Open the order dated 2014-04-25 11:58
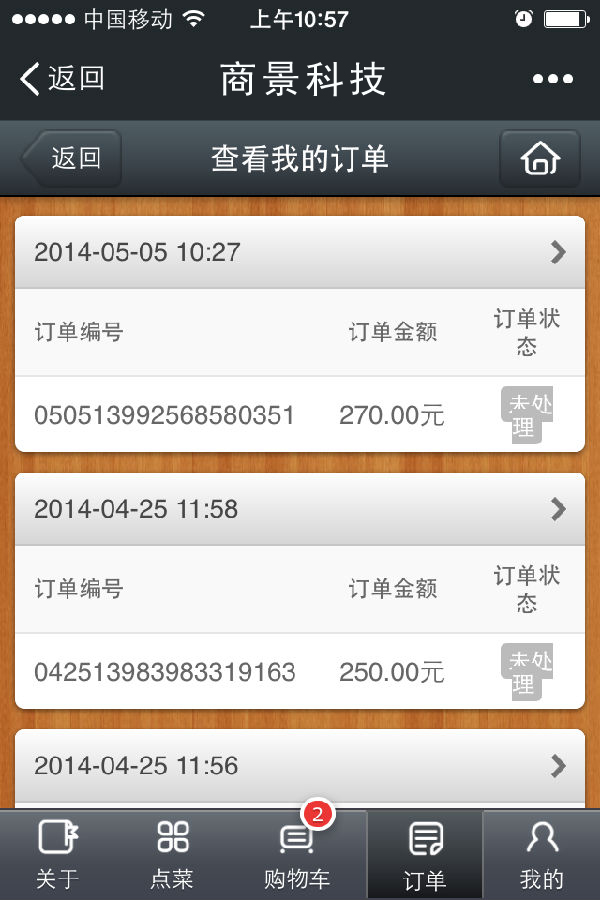This screenshot has width=600, height=900. pyautogui.click(x=300, y=509)
